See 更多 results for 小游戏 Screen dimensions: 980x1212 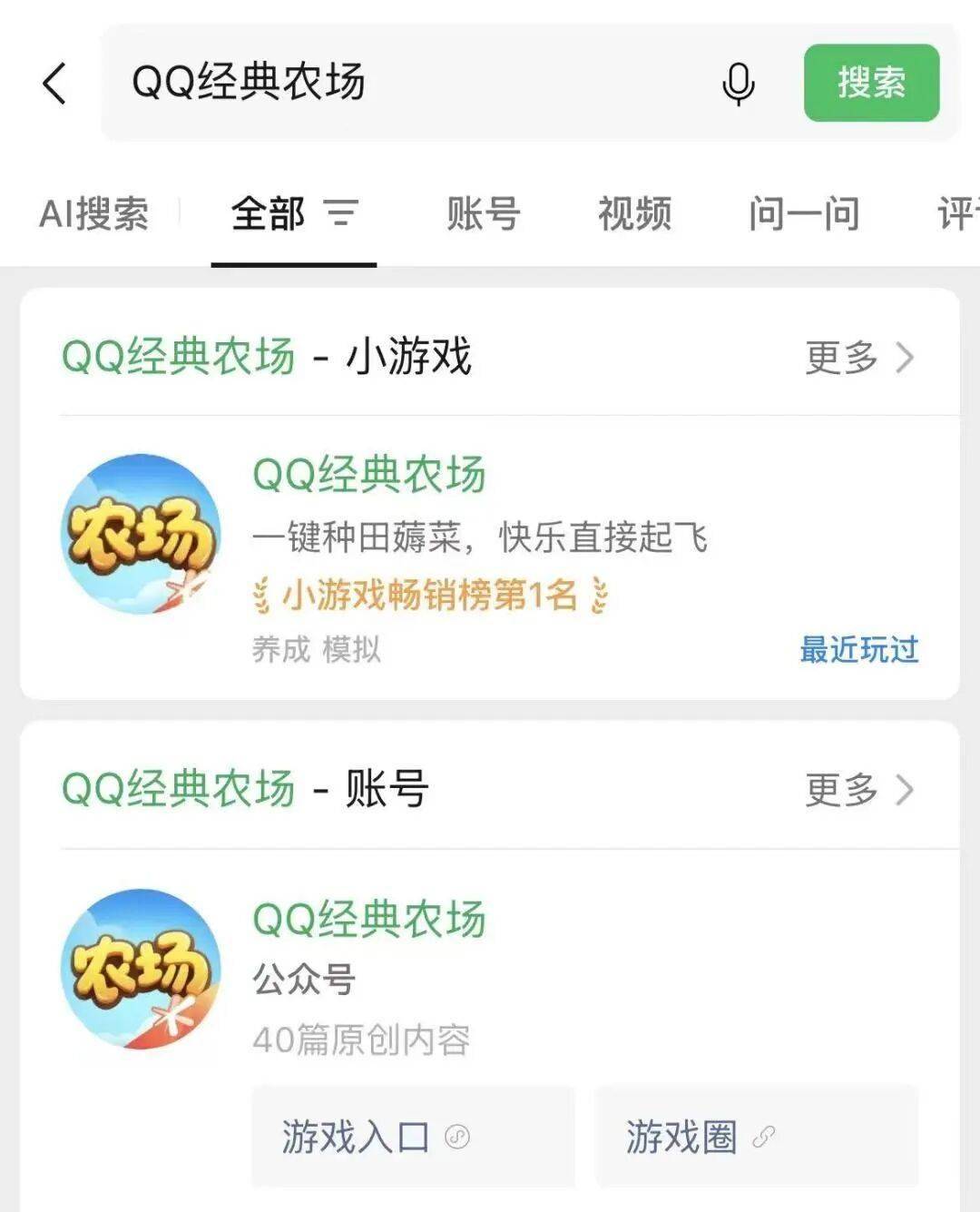coord(859,357)
